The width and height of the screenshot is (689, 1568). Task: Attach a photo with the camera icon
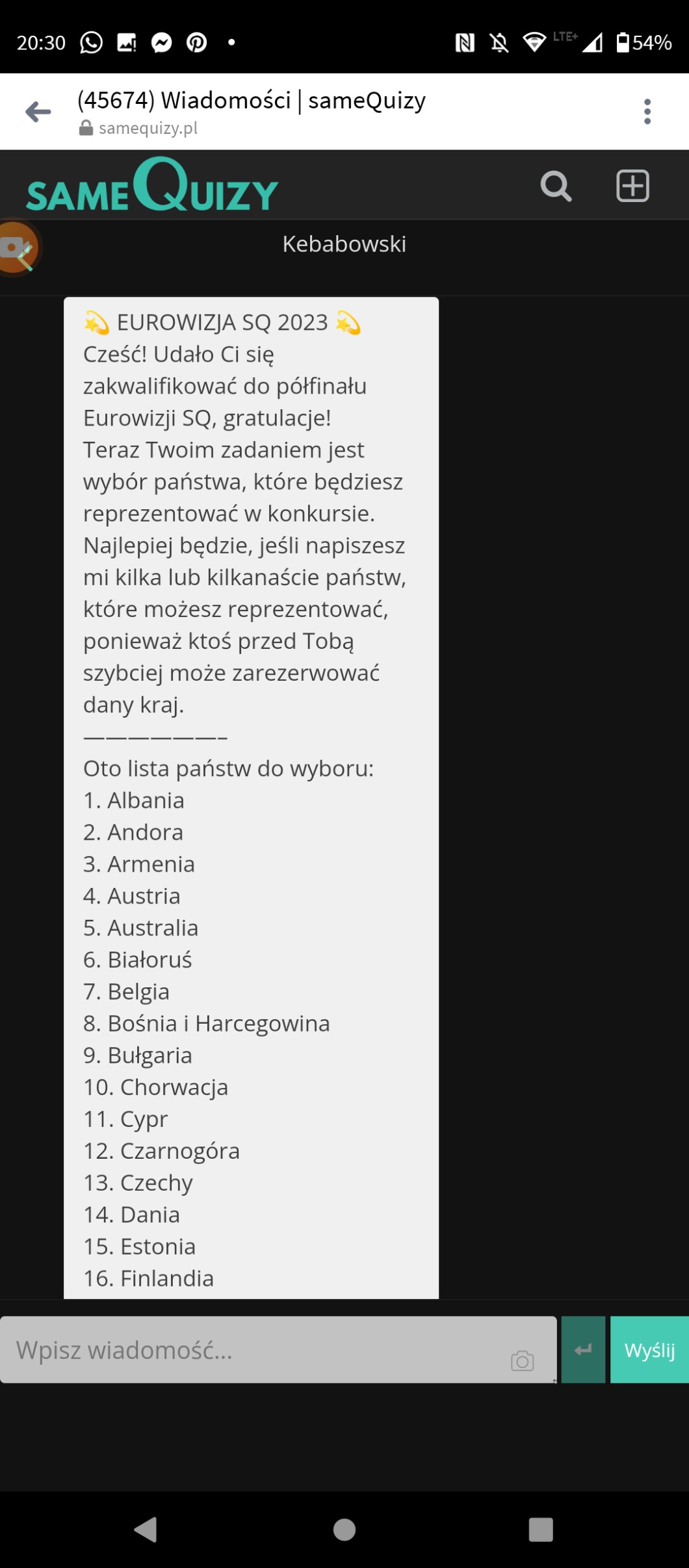click(522, 1360)
